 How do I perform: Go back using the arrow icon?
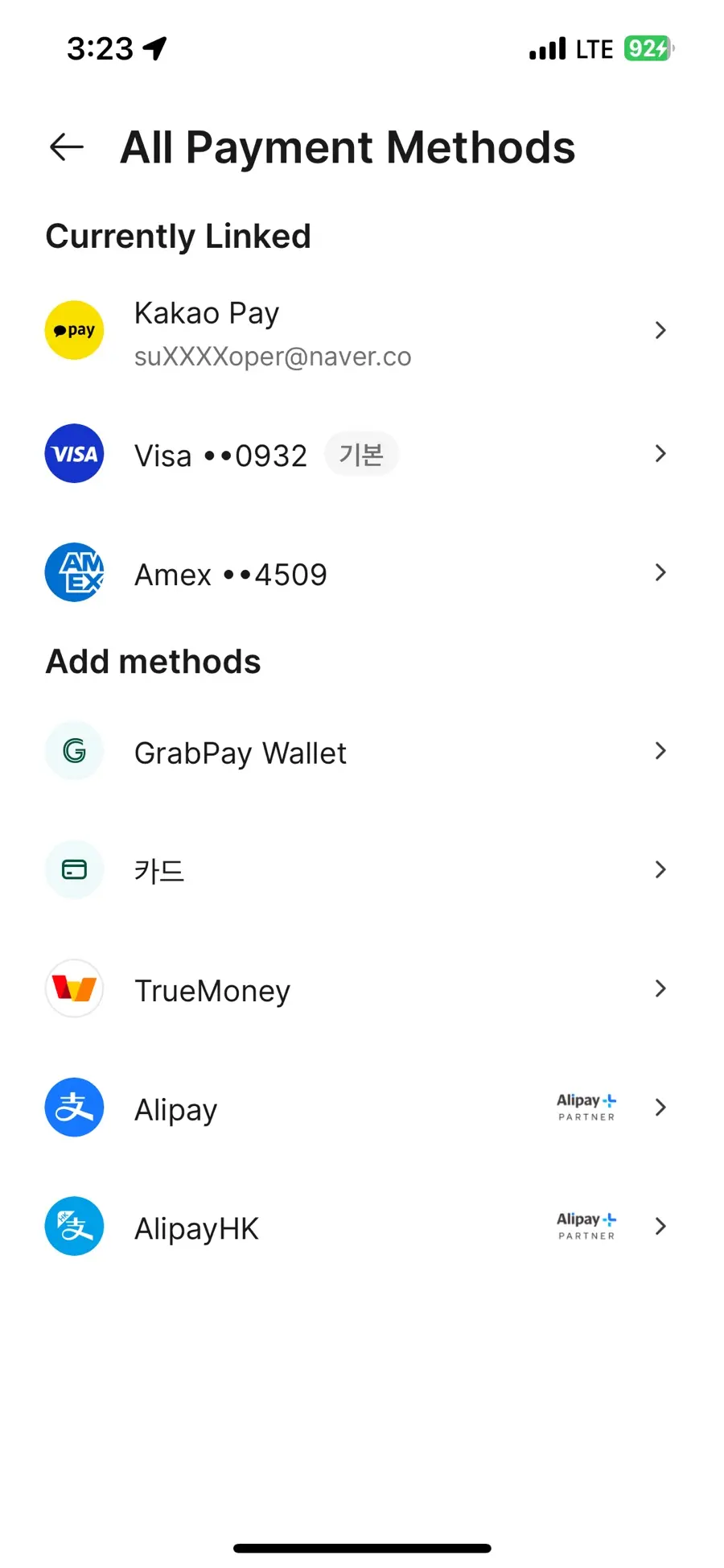click(x=67, y=147)
